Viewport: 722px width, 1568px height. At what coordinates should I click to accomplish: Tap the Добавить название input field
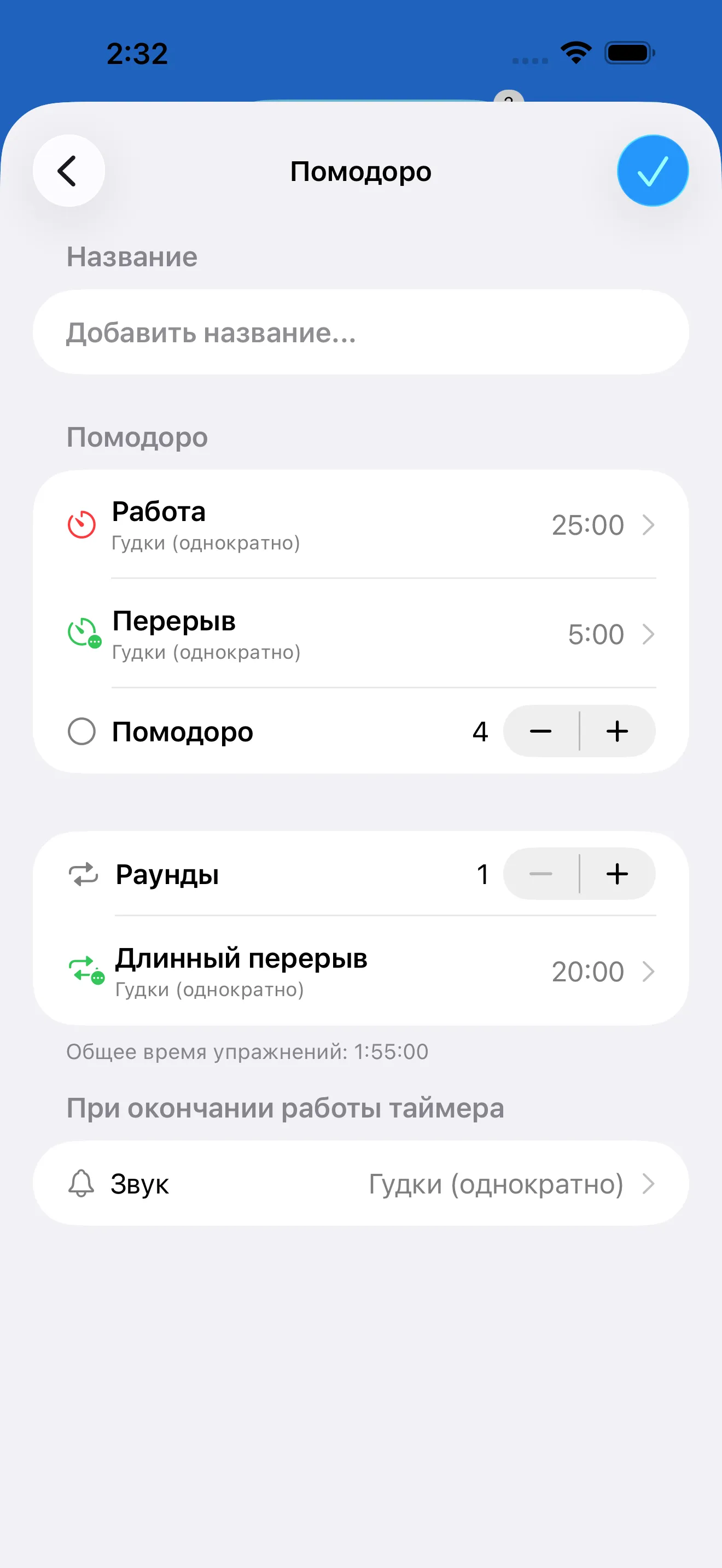361,332
